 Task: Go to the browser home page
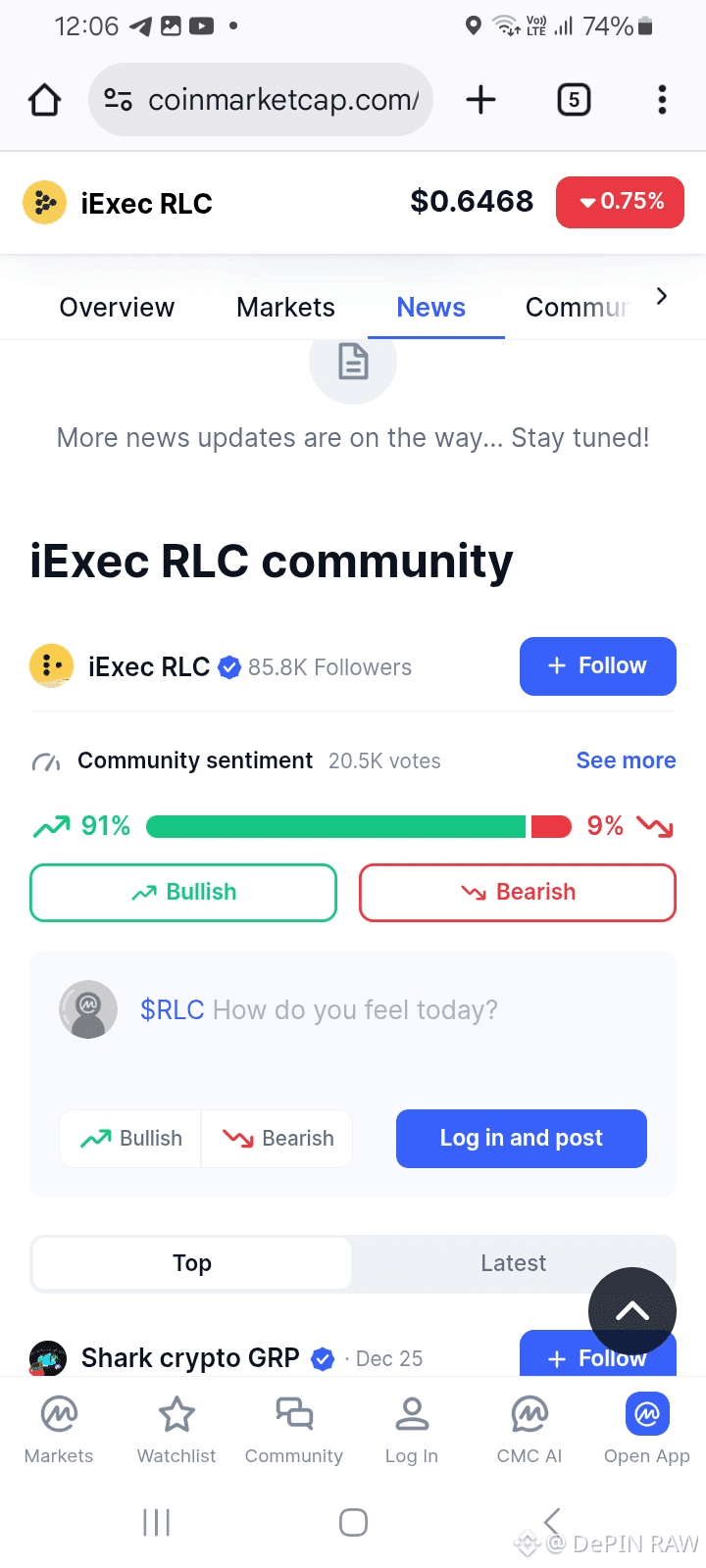(x=45, y=100)
